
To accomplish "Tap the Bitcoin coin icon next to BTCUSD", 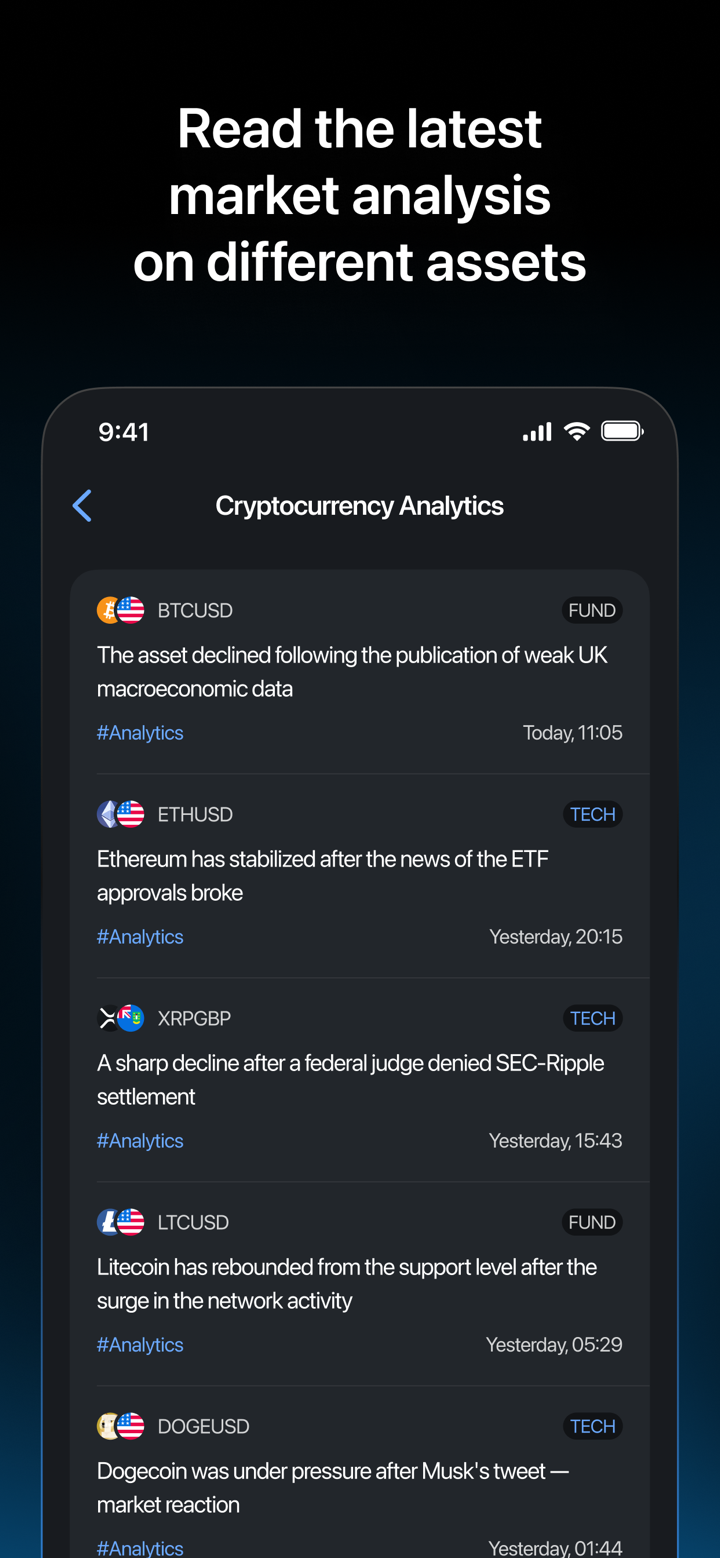I will coord(110,609).
